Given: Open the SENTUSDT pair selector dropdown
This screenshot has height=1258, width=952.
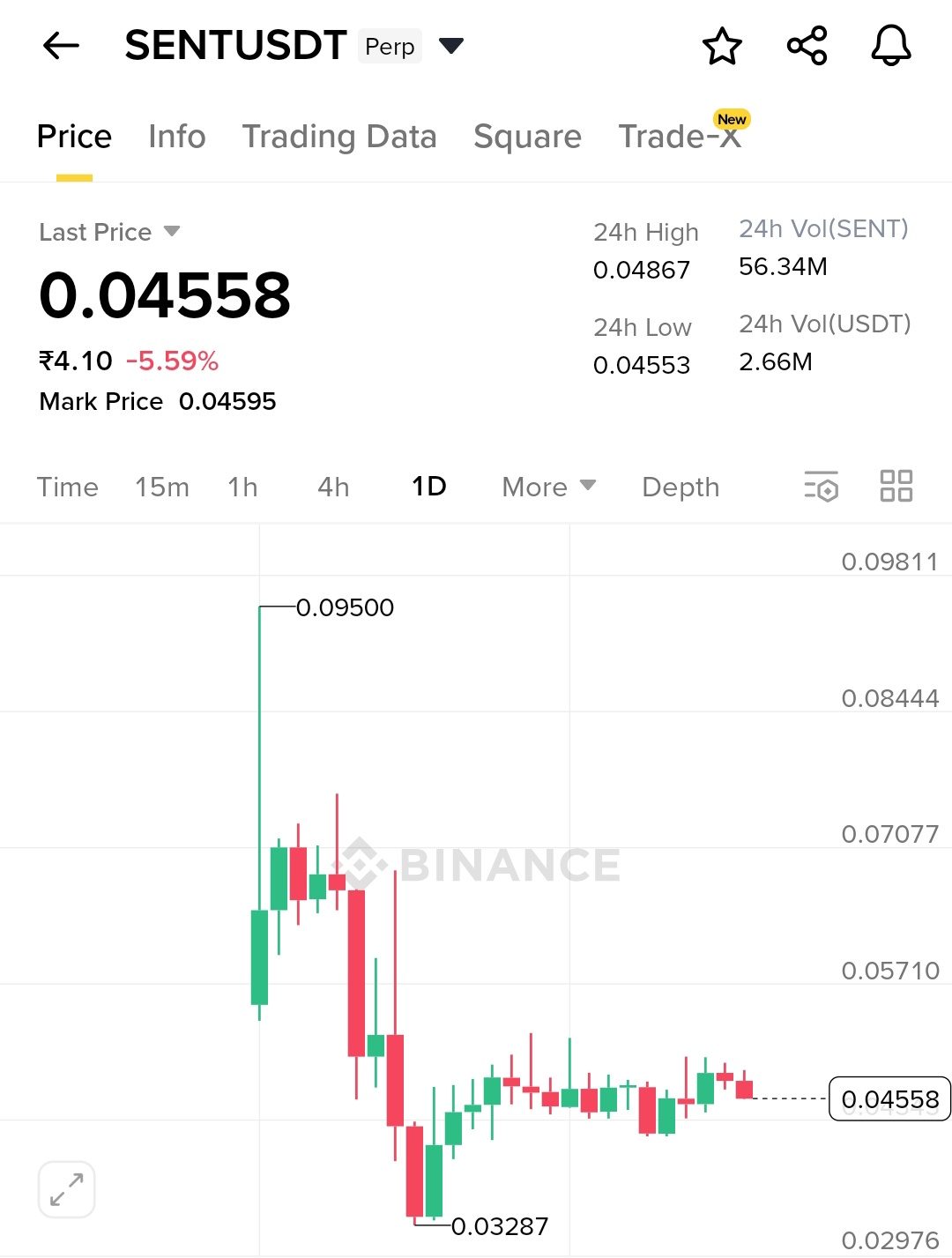Looking at the screenshot, I should (451, 46).
